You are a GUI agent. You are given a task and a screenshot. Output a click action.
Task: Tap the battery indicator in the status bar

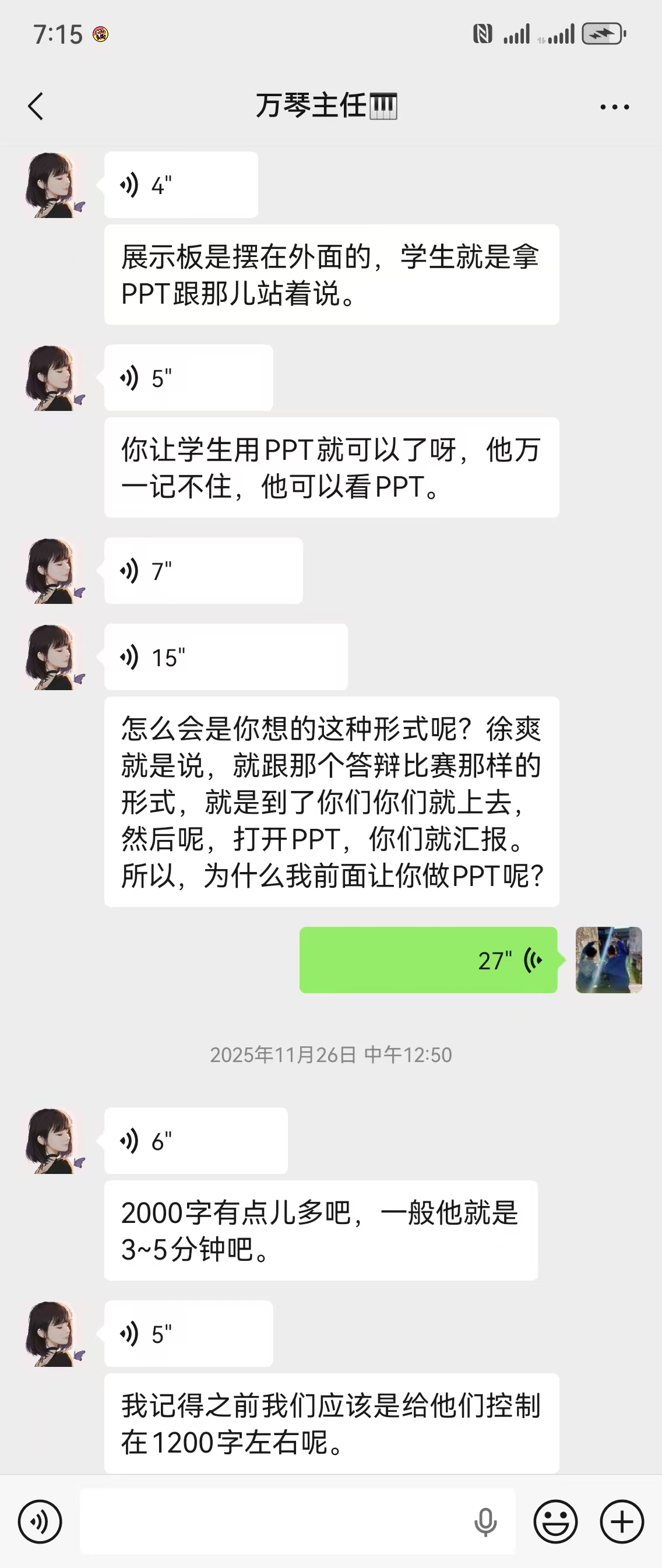point(603,35)
